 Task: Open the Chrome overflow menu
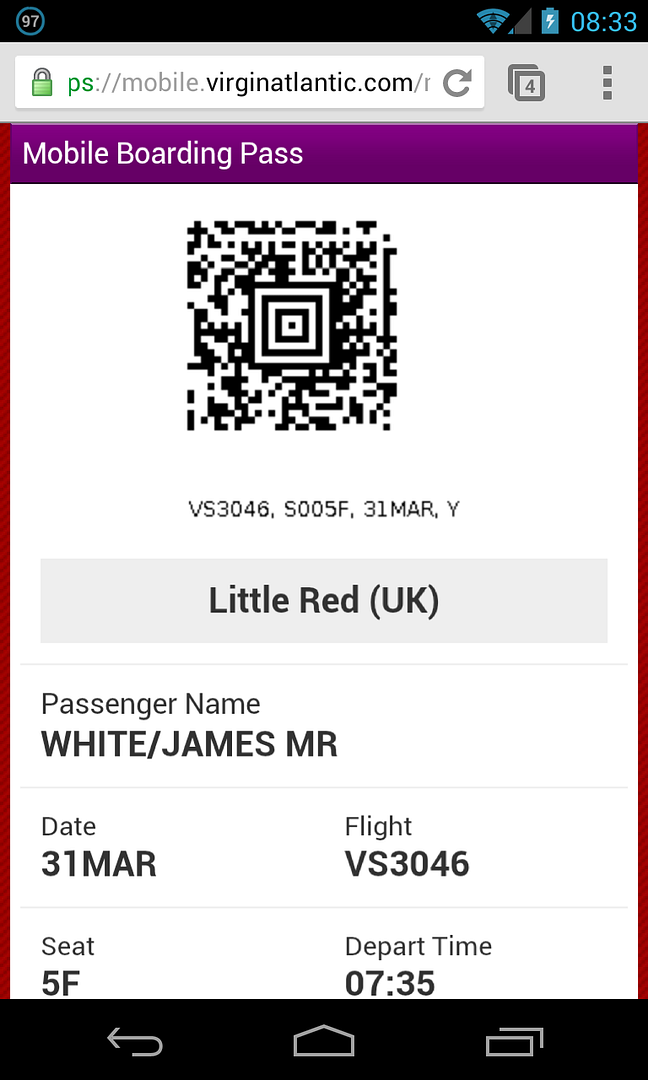tap(607, 83)
